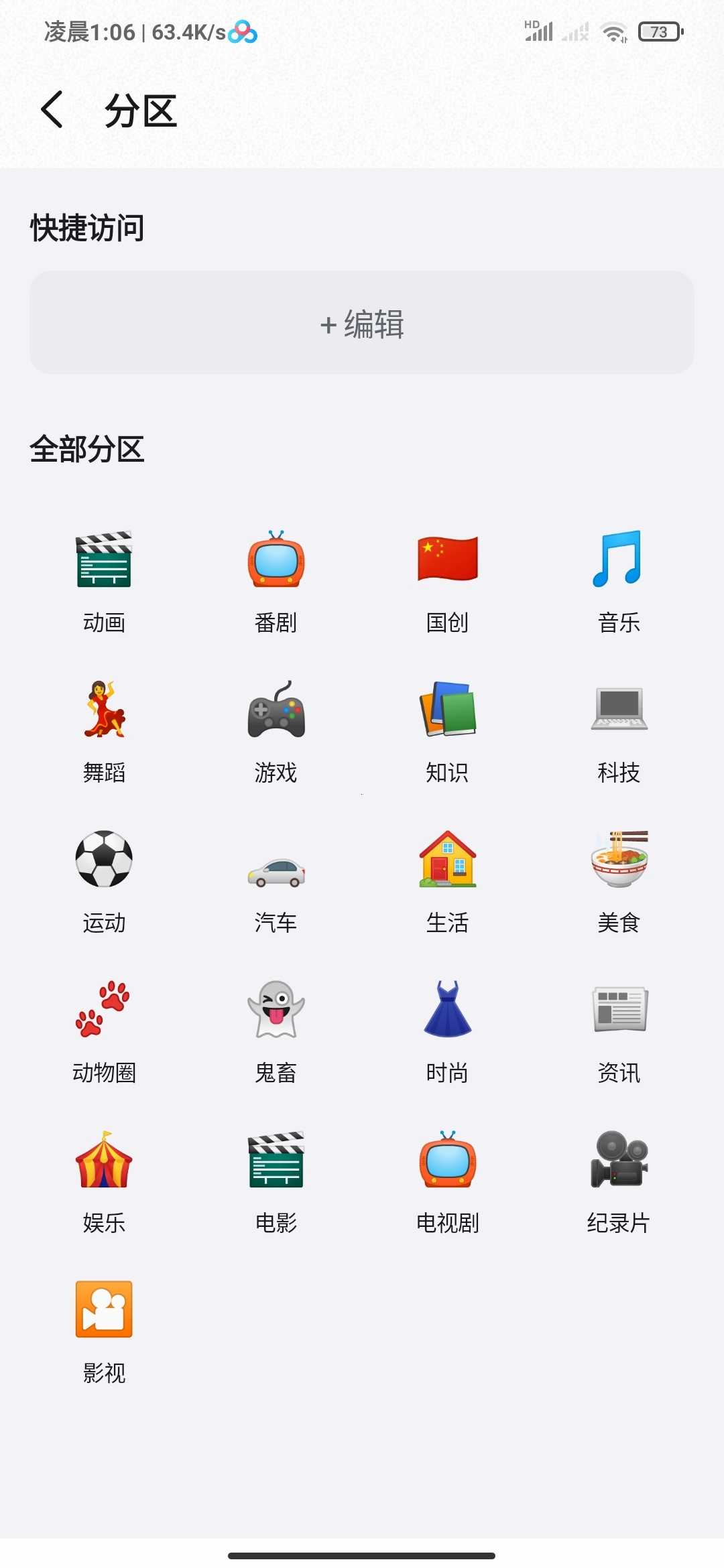Viewport: 724px width, 1568px height.
Task: Open the 番剧 section
Action: [276, 580]
